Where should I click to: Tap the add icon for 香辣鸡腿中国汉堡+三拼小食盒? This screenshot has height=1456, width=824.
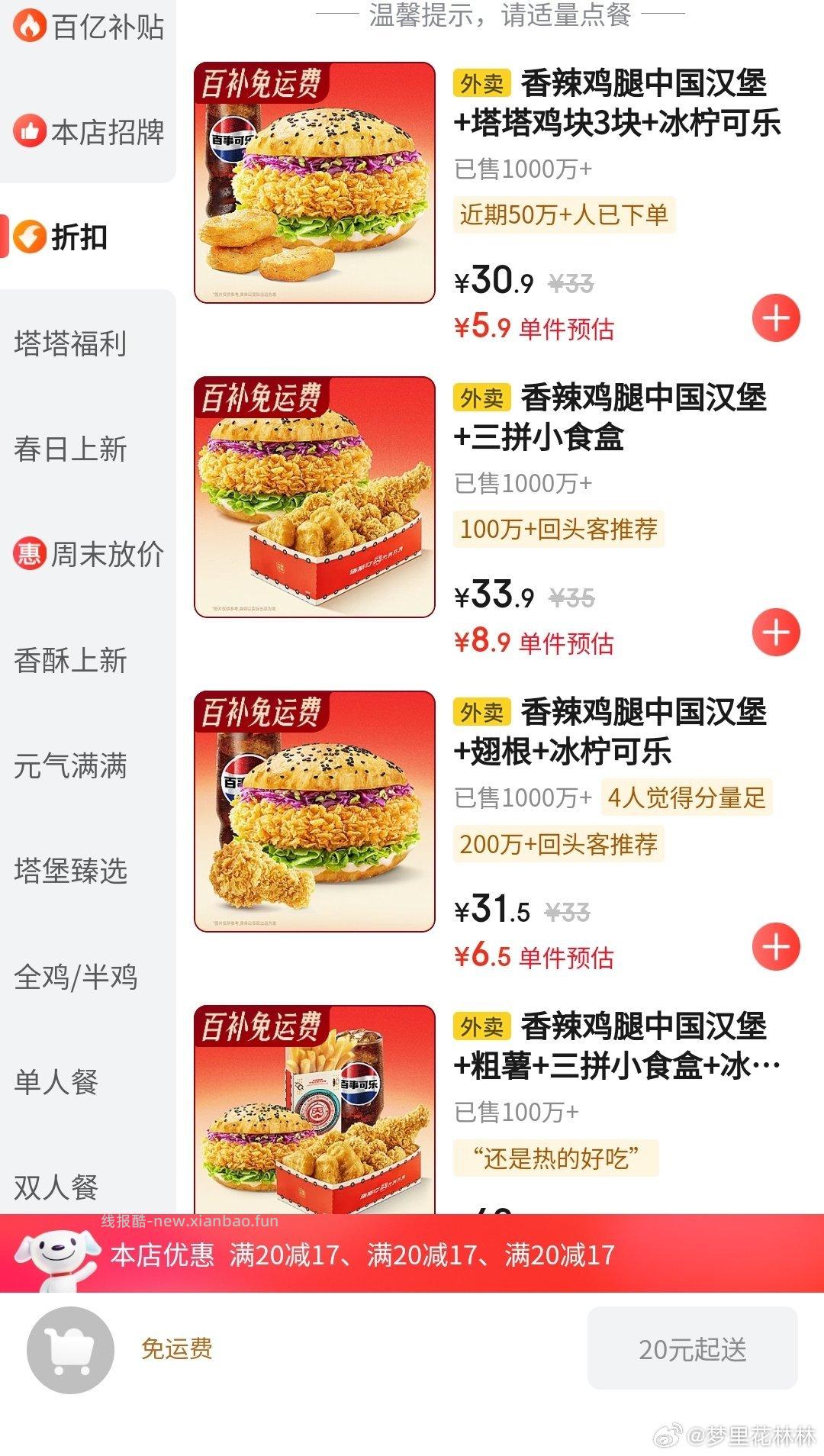777,632
